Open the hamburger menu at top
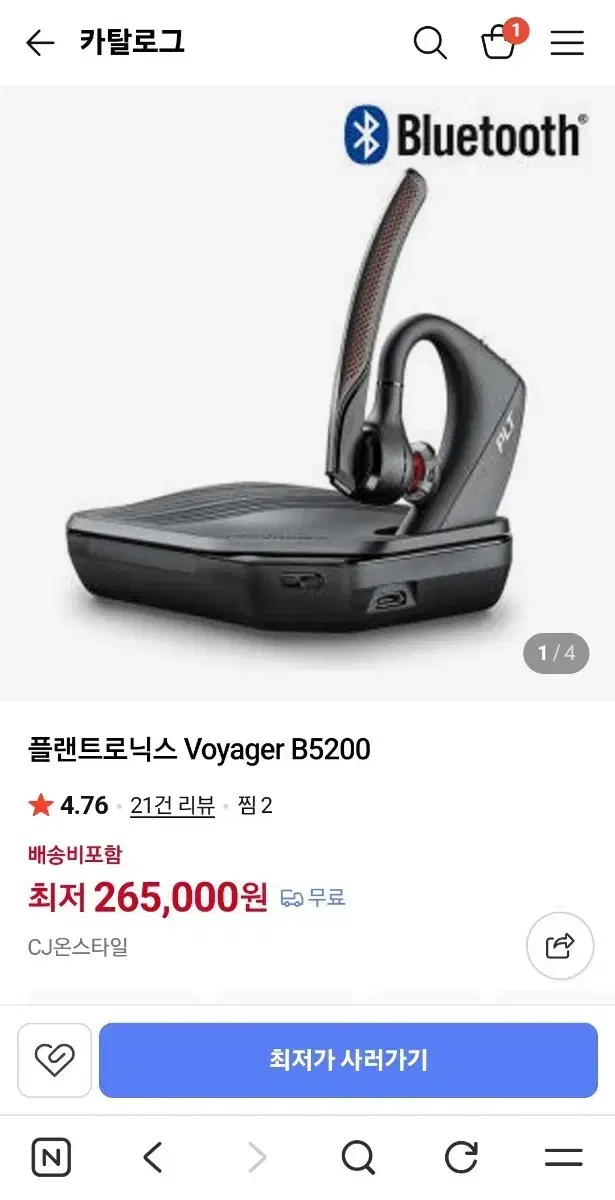This screenshot has height=1200, width=615. click(567, 42)
